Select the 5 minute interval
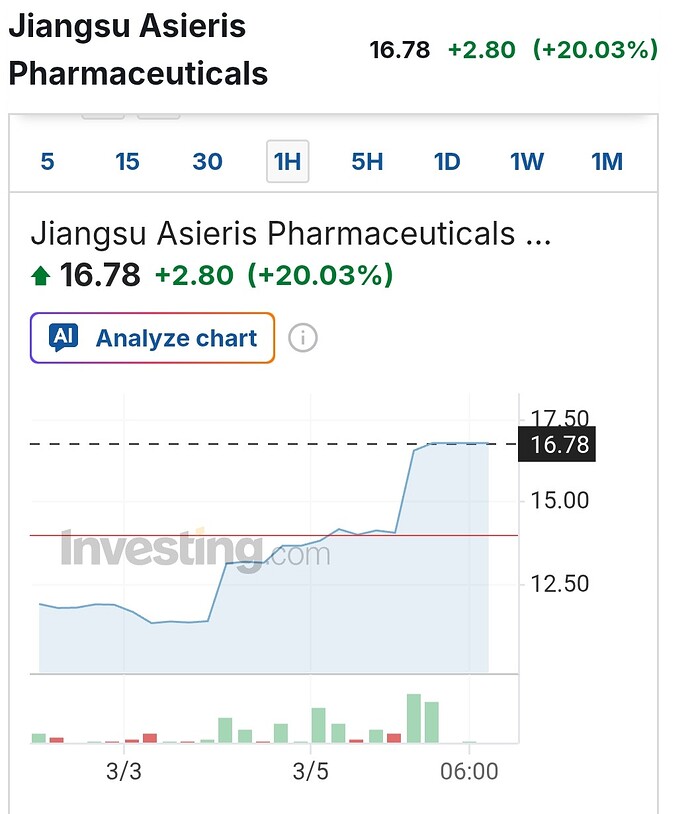This screenshot has height=814, width=690. [x=47, y=162]
